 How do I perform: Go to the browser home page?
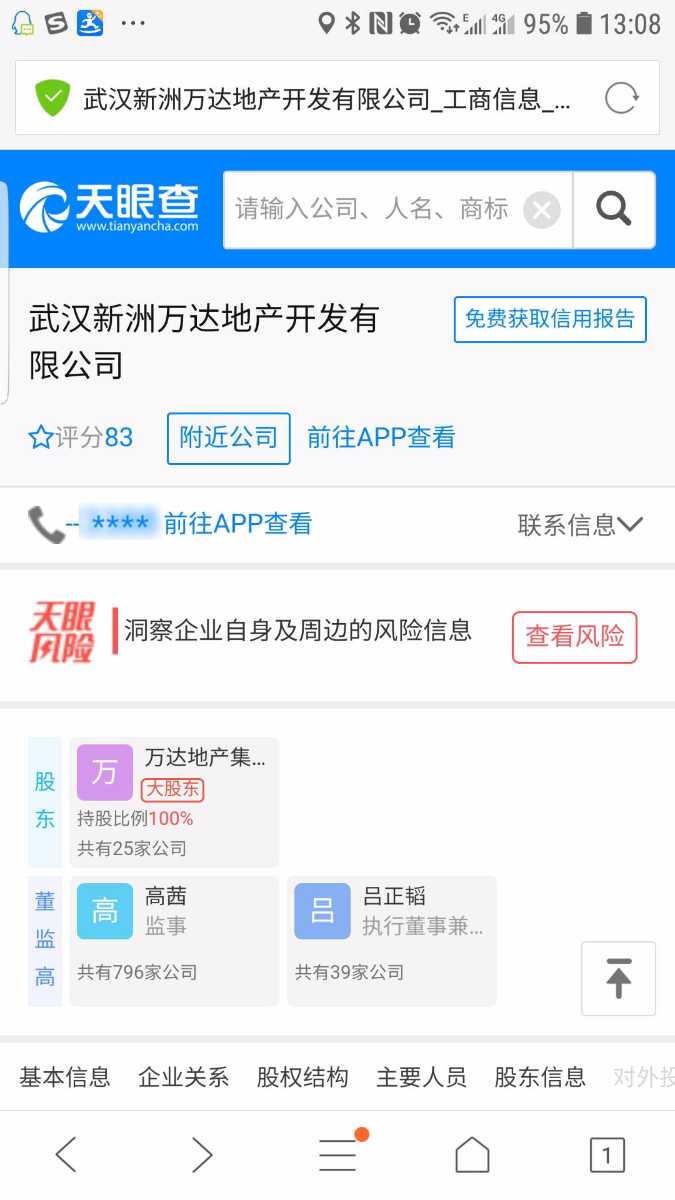pos(472,1155)
